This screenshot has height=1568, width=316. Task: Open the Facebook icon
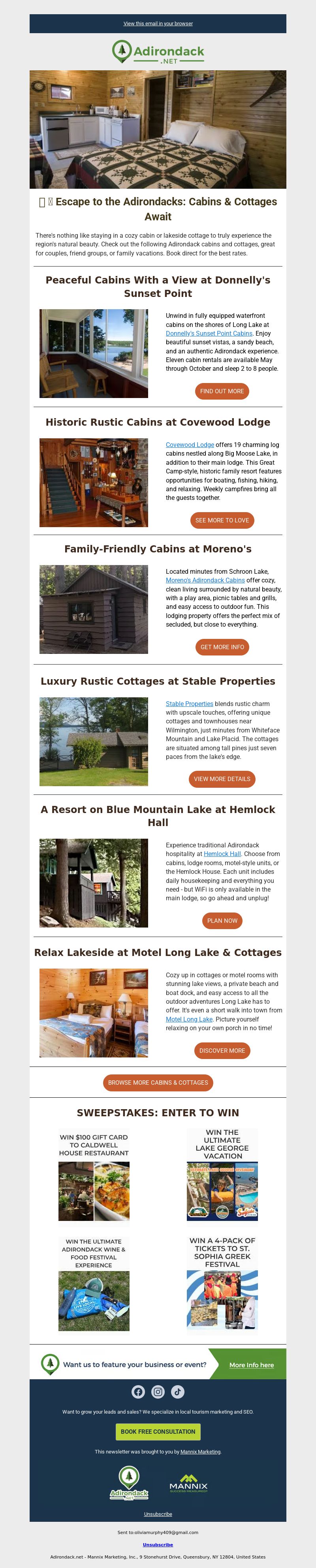tap(138, 1391)
